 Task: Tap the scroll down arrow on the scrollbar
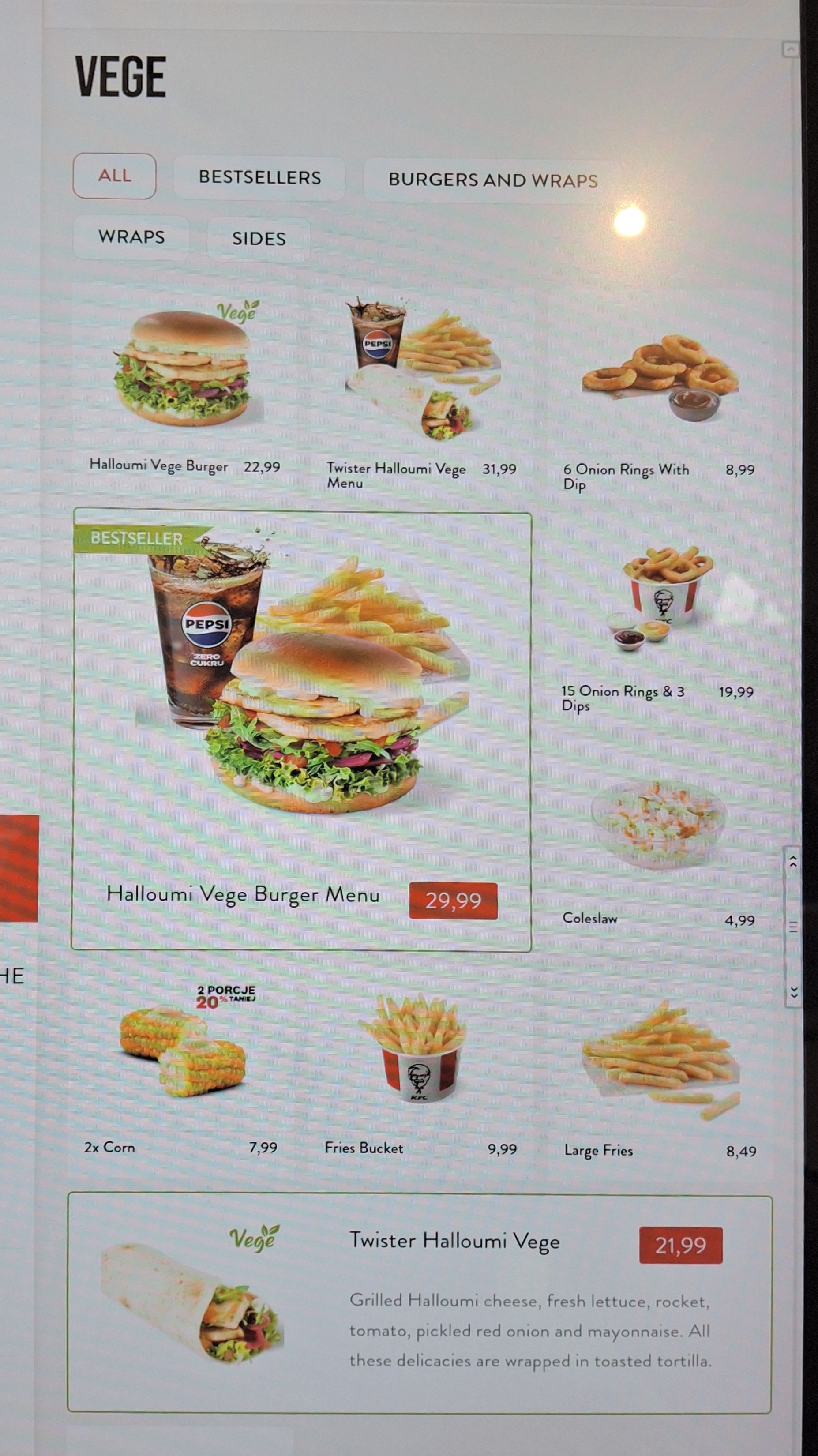[794, 992]
